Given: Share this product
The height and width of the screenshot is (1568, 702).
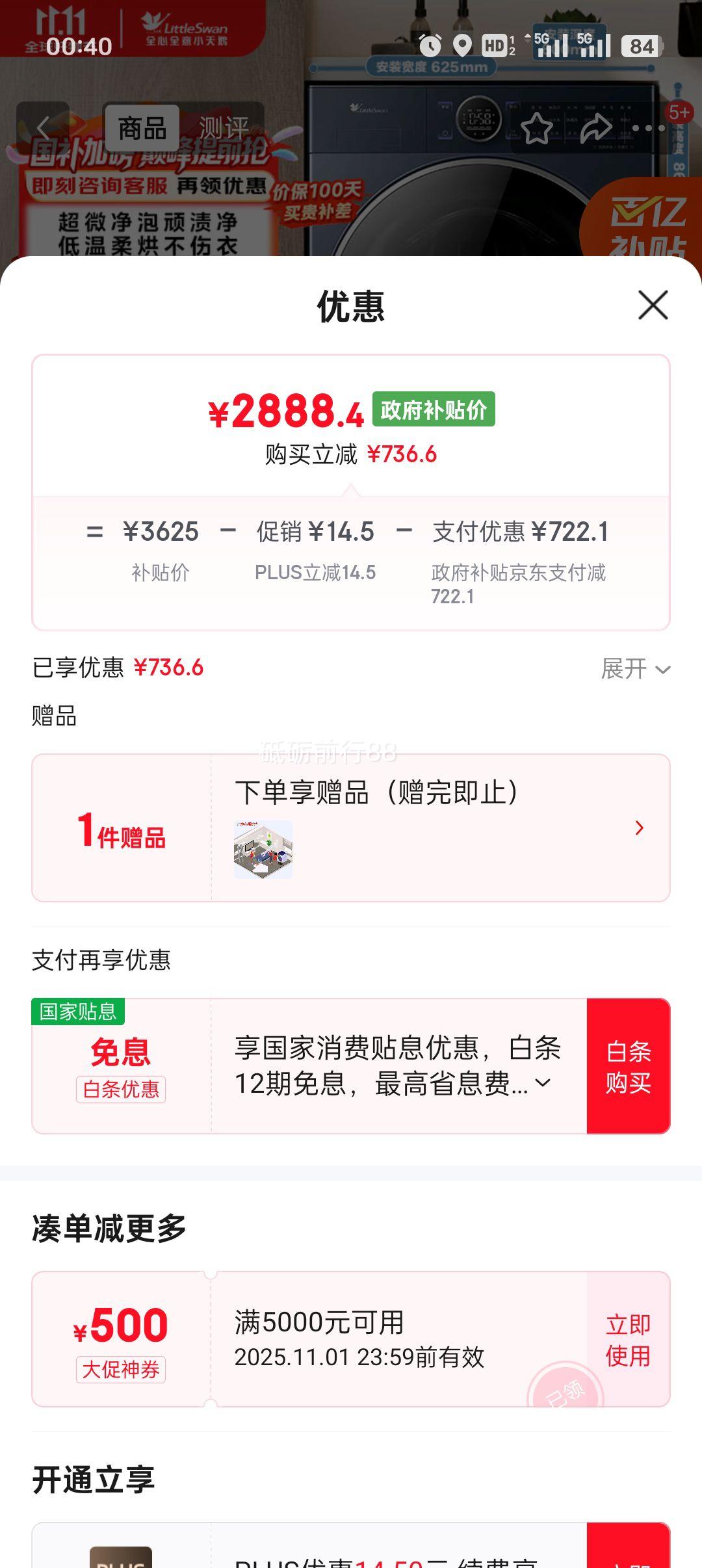Looking at the screenshot, I should click(x=595, y=128).
